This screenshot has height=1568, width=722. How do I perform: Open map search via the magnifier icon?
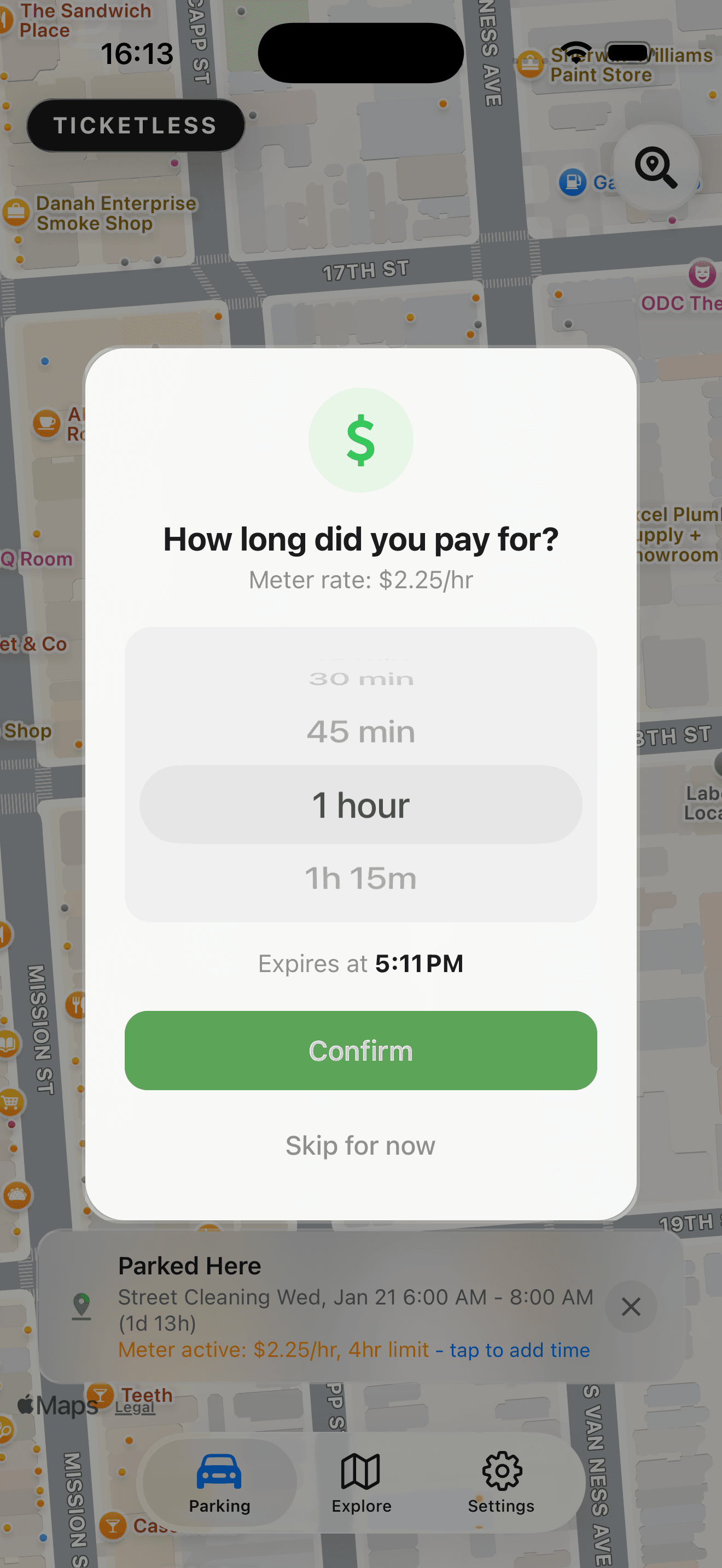656,167
